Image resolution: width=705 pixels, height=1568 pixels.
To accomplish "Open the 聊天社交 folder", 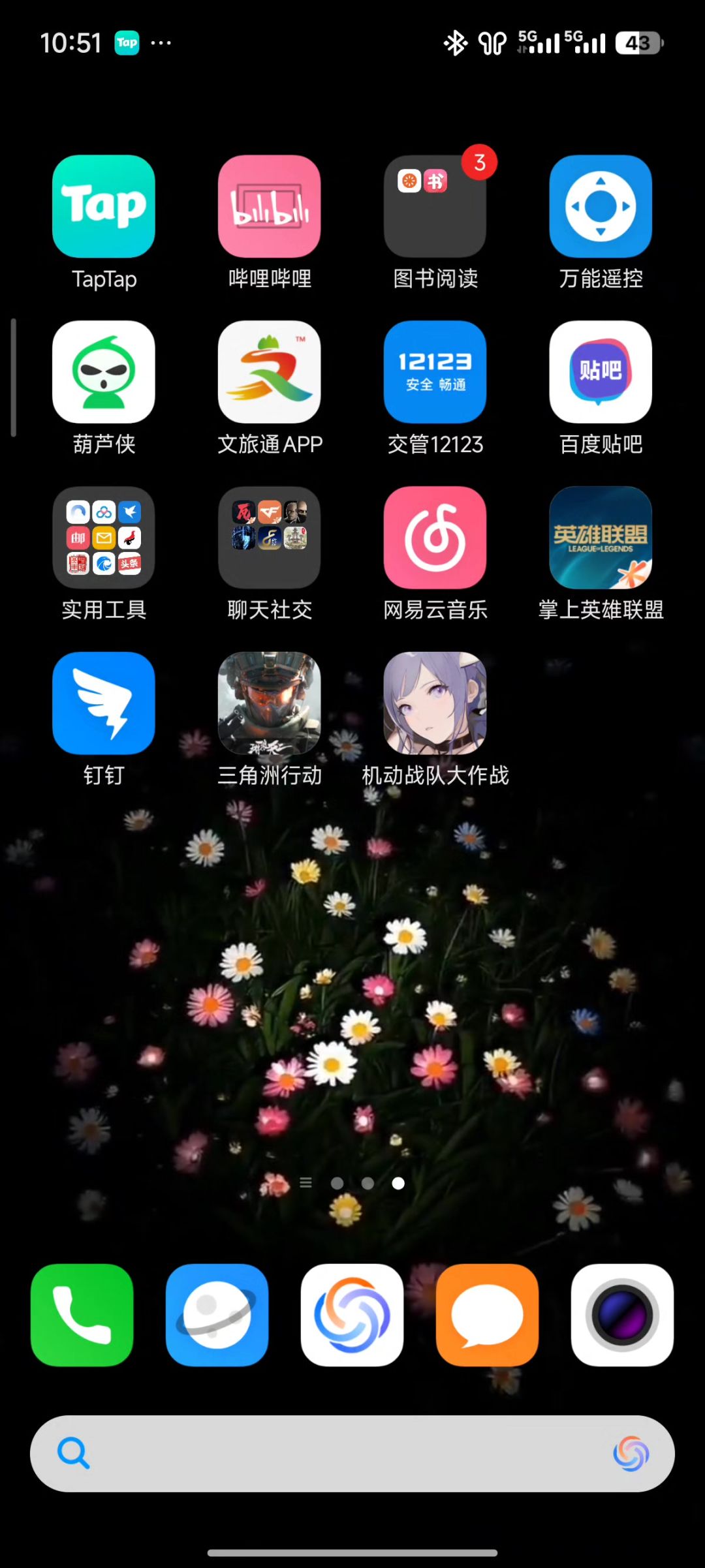I will pyautogui.click(x=269, y=538).
